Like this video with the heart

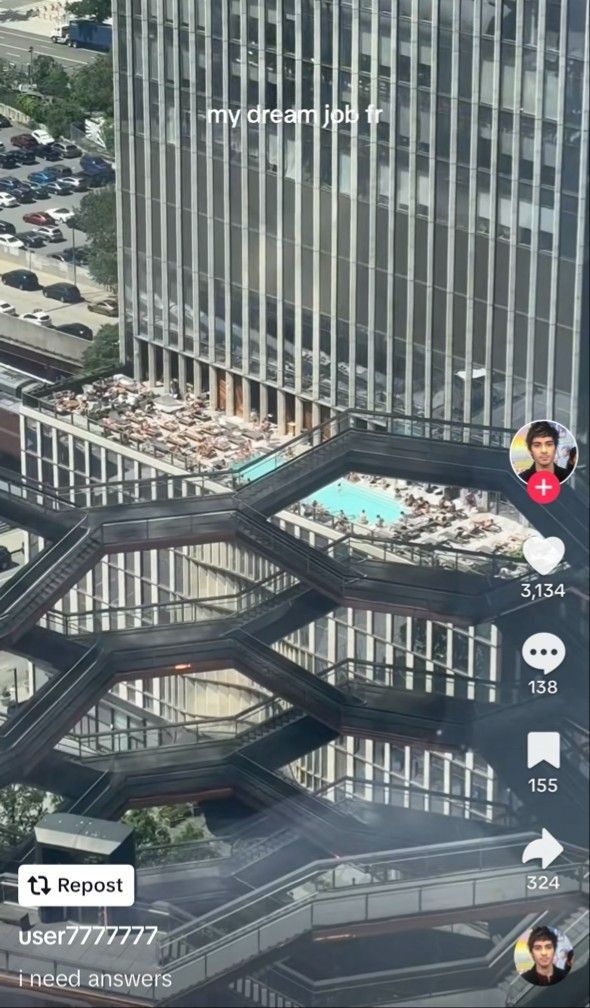point(543,555)
